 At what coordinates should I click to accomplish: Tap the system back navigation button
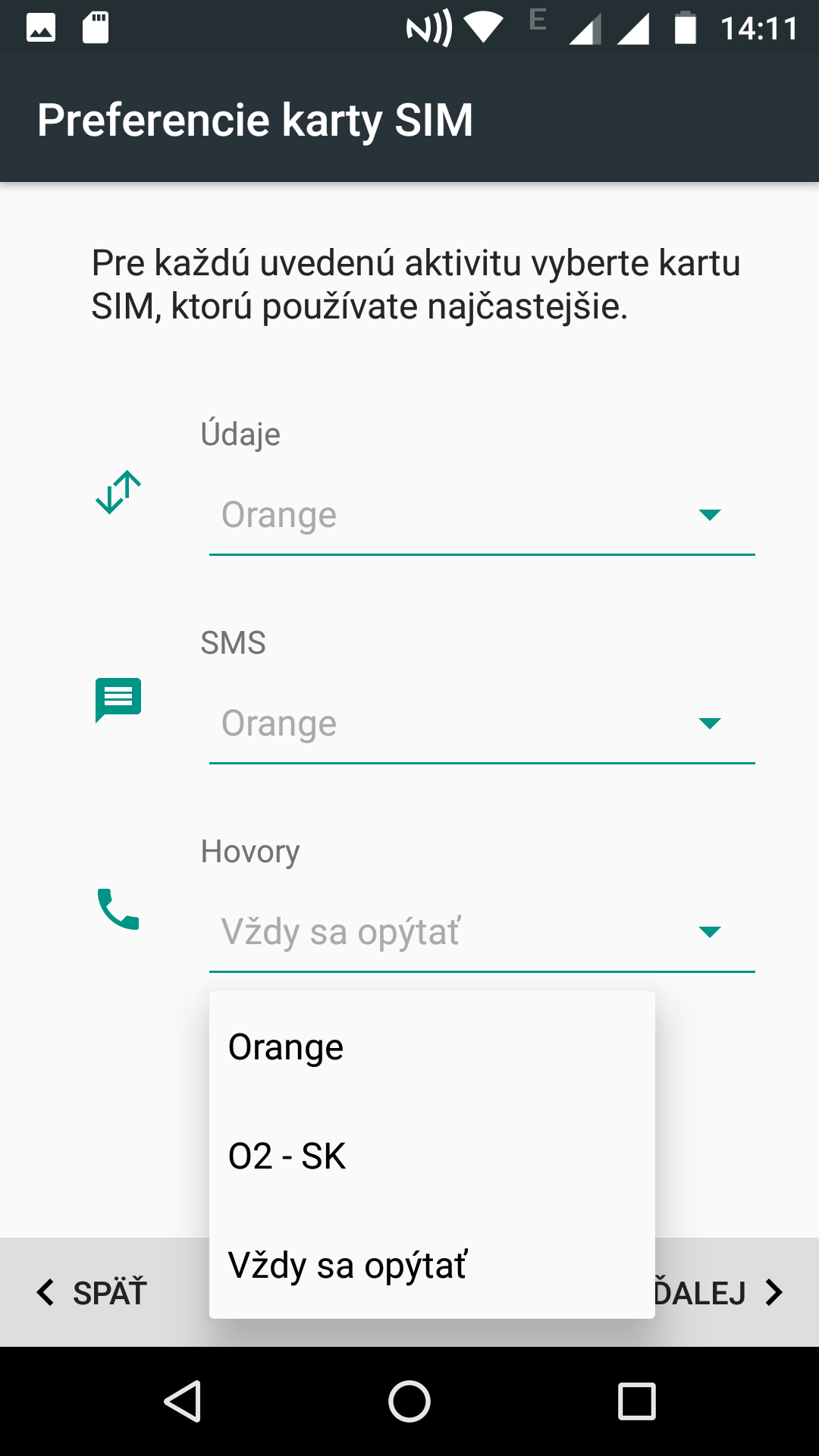point(182,1401)
